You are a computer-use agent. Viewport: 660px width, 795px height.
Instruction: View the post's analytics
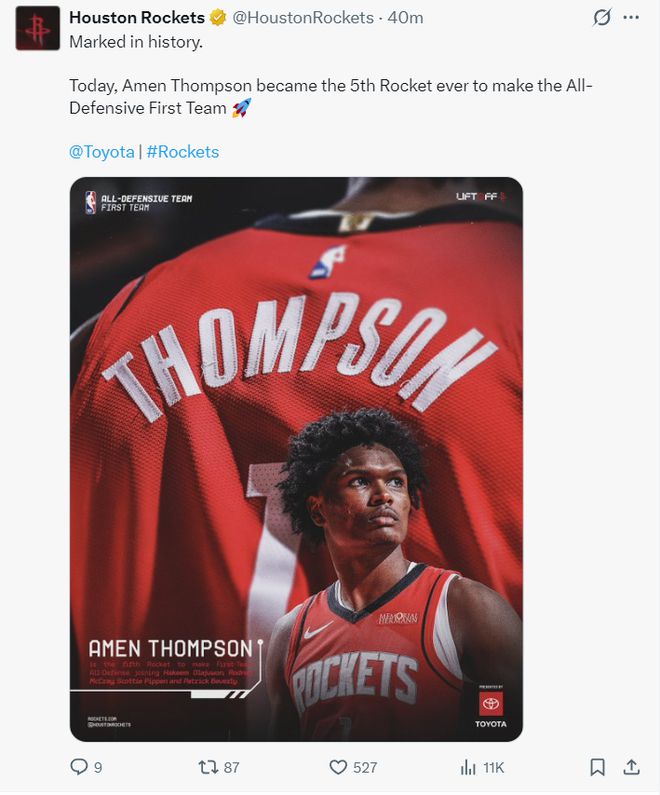tap(468, 767)
